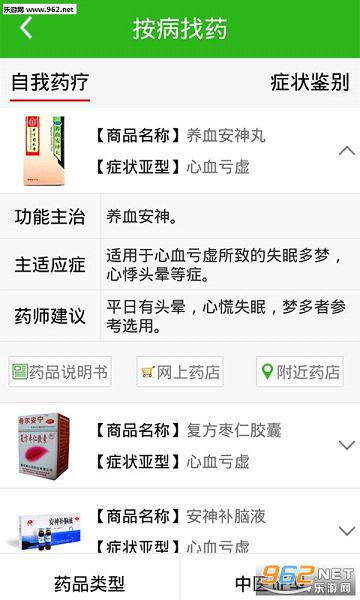360x600 pixels.
Task: Open the 网上药店 button
Action: click(180, 372)
